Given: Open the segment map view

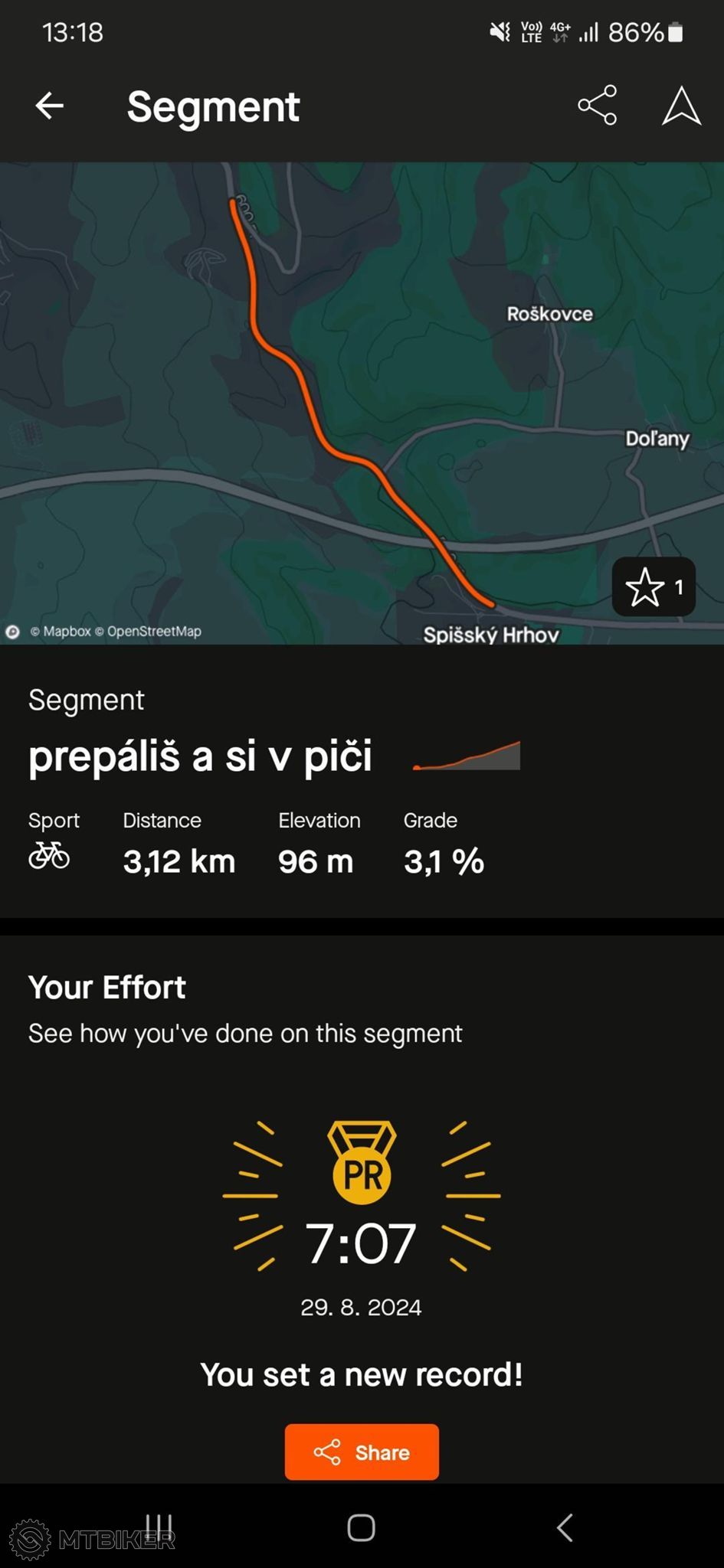Looking at the screenshot, I should pyautogui.click(x=362, y=403).
